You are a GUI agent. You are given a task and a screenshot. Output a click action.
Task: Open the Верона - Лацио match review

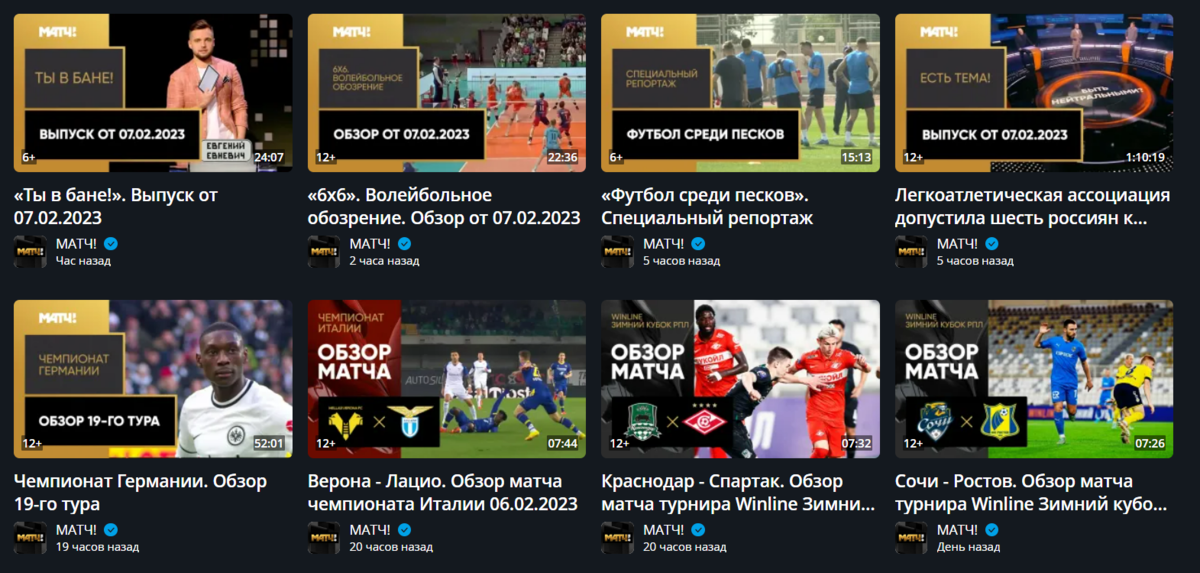[446, 379]
